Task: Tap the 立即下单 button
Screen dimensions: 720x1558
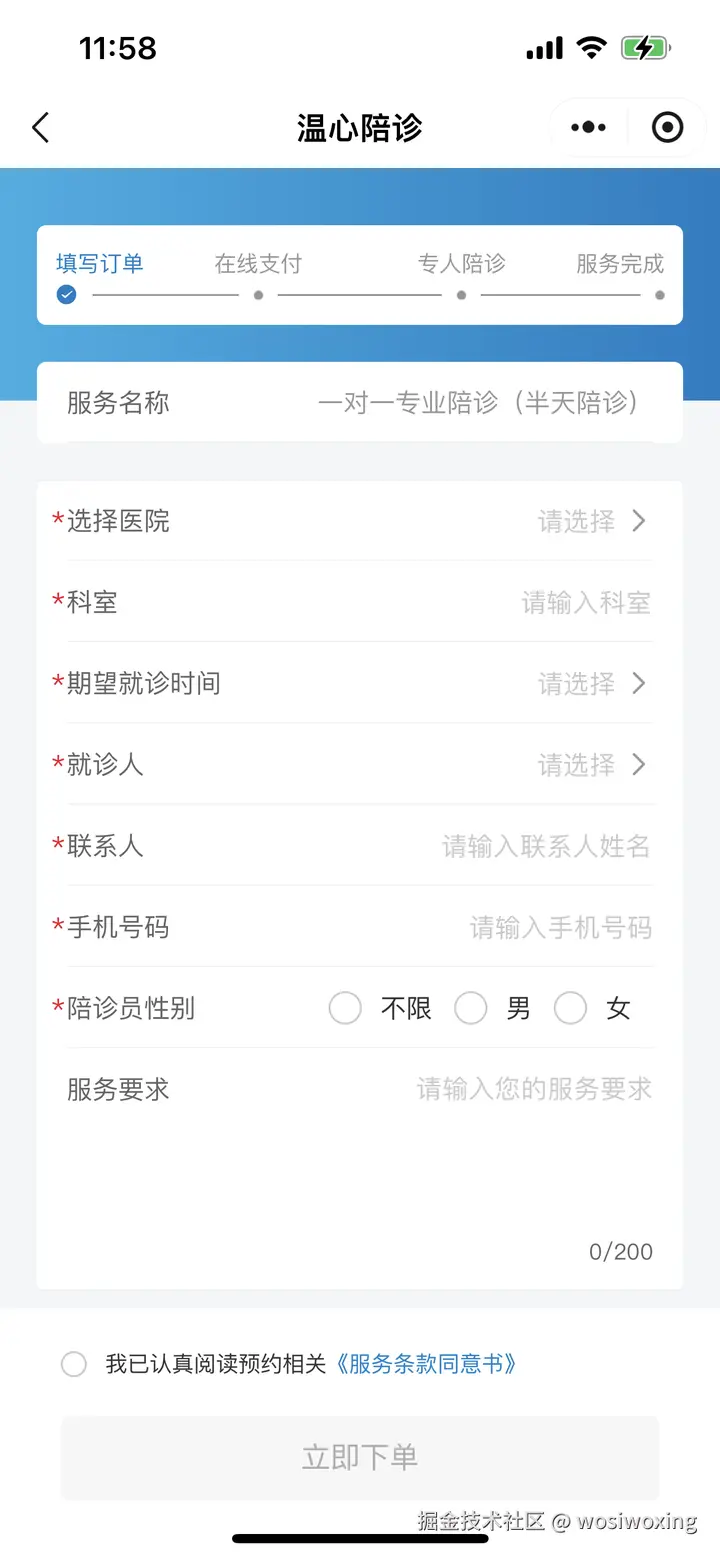Action: click(360, 1457)
